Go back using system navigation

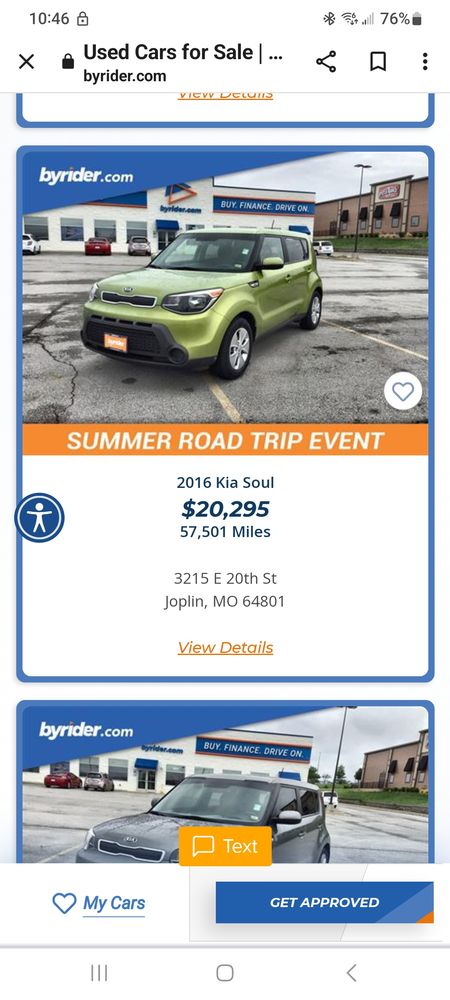coord(351,973)
